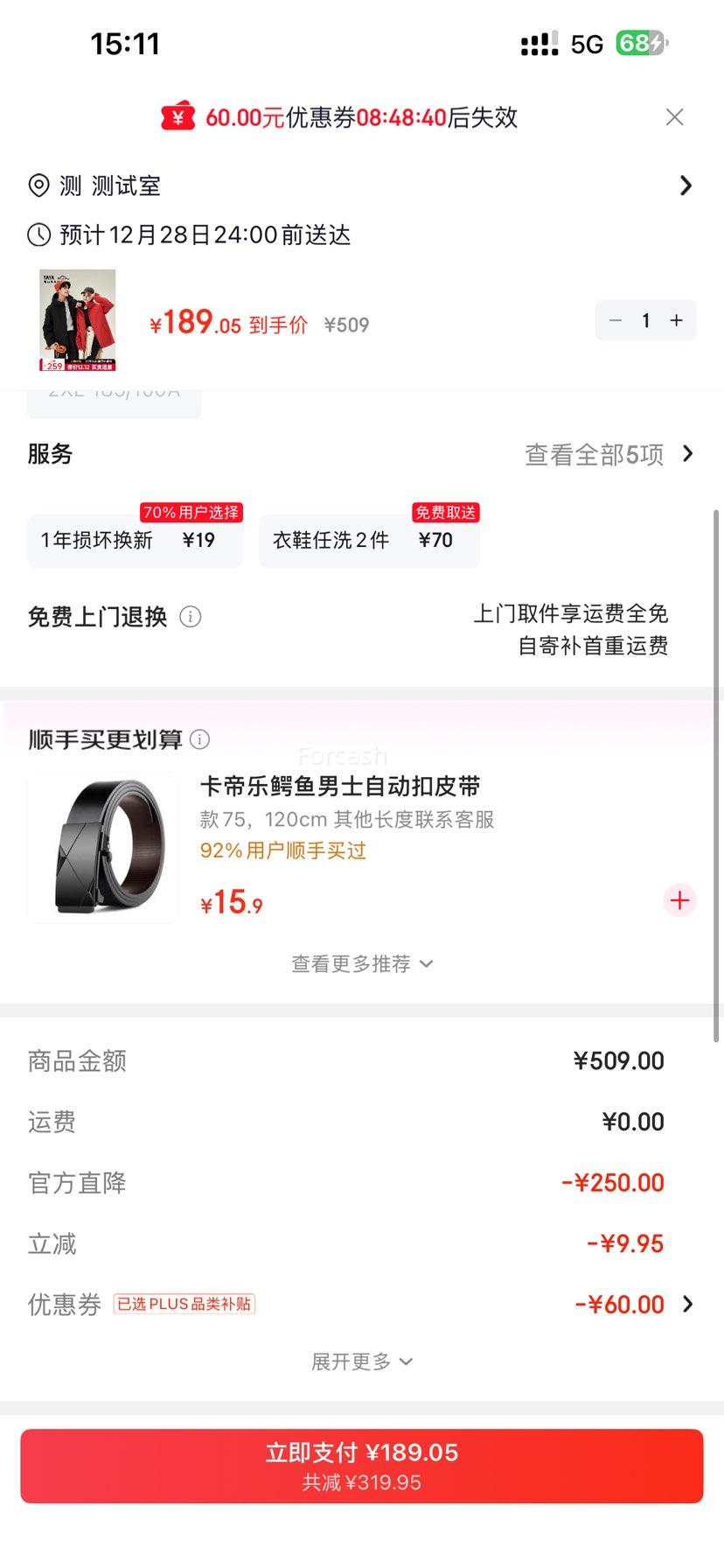Select the 1年损坏换新 ¥19 service option
The width and height of the screenshot is (724, 1568).
click(135, 540)
